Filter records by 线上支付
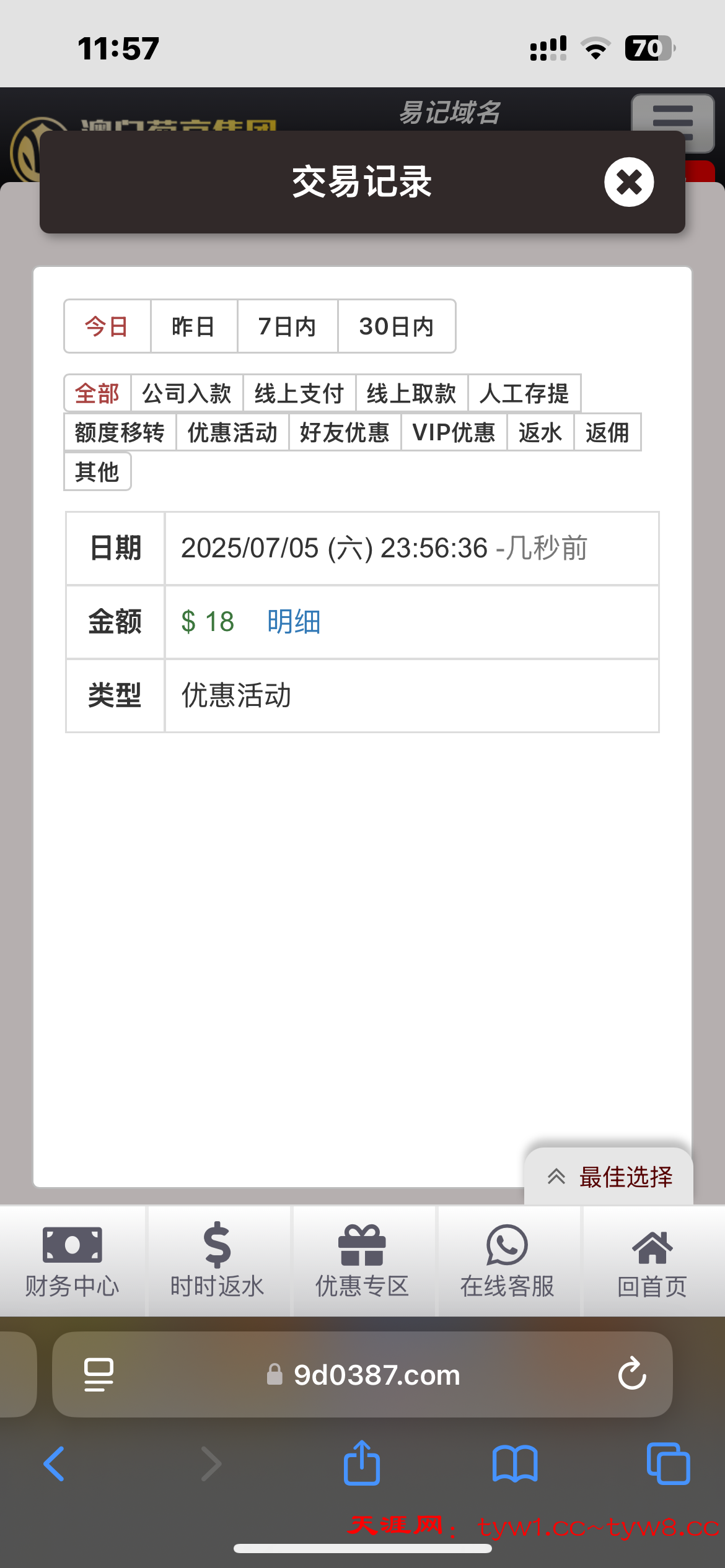725x1568 pixels. point(299,393)
